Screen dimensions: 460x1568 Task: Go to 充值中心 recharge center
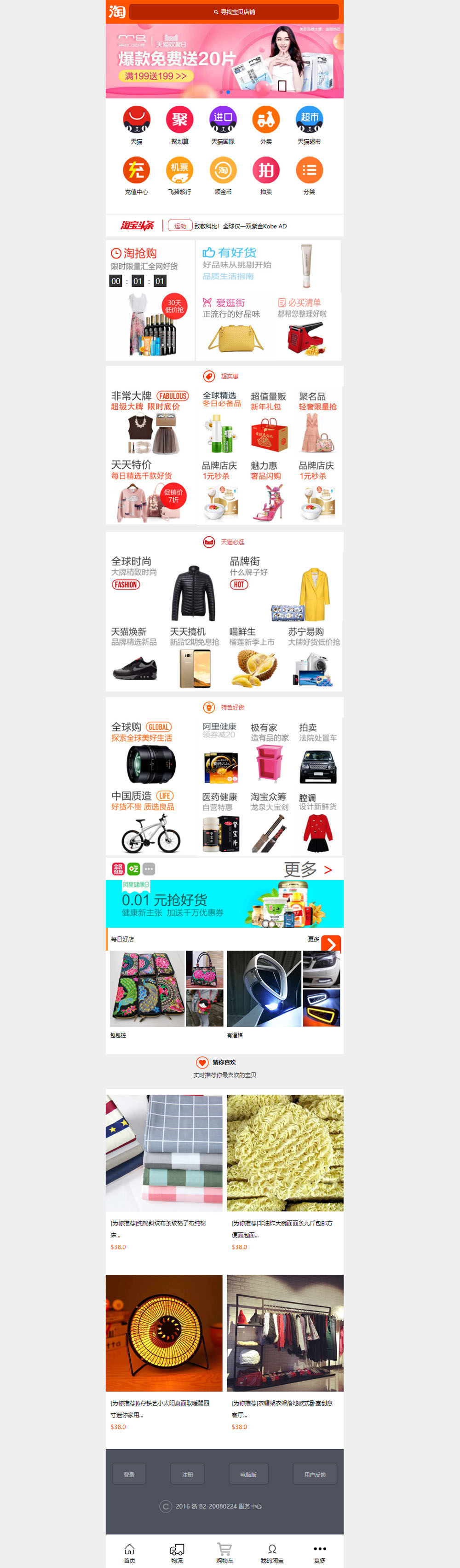pyautogui.click(x=137, y=171)
